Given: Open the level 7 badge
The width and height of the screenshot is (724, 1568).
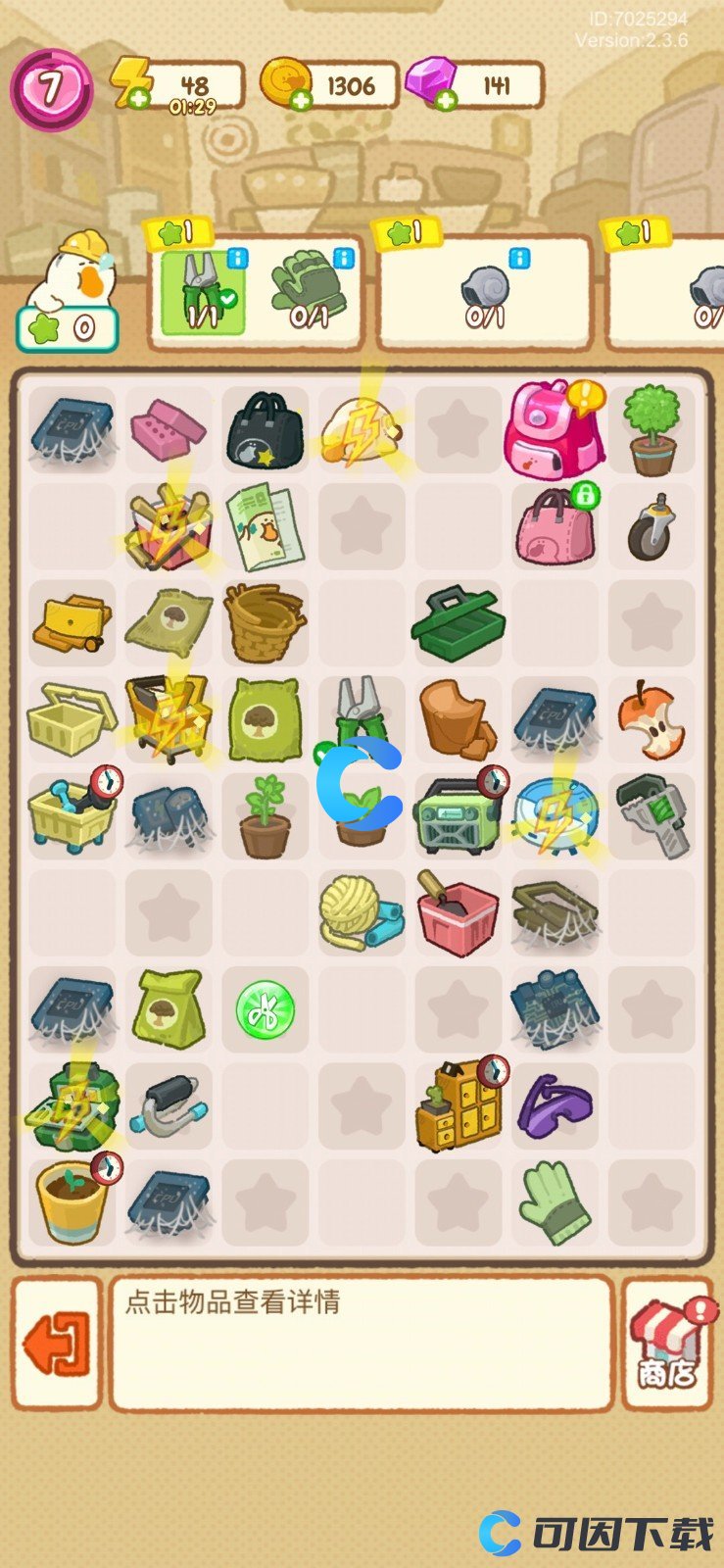Looking at the screenshot, I should tap(51, 89).
